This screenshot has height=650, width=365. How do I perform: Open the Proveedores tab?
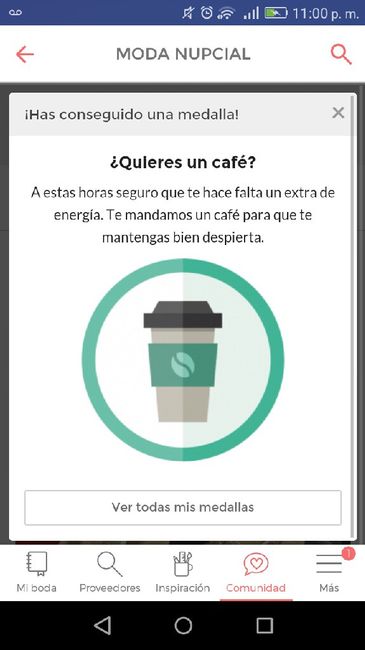110,572
